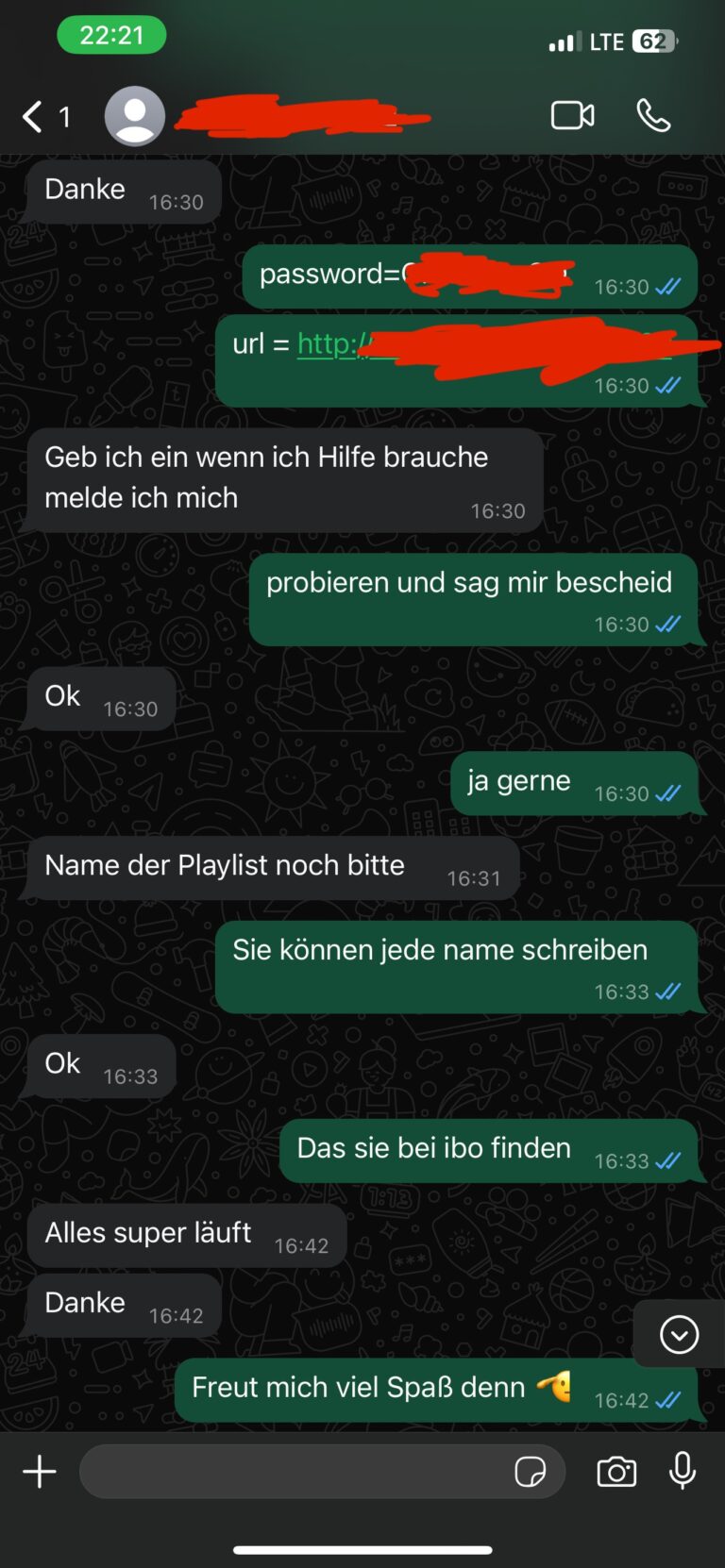The height and width of the screenshot is (1568, 725).
Task: Open the attachment plus menu
Action: tap(40, 1471)
